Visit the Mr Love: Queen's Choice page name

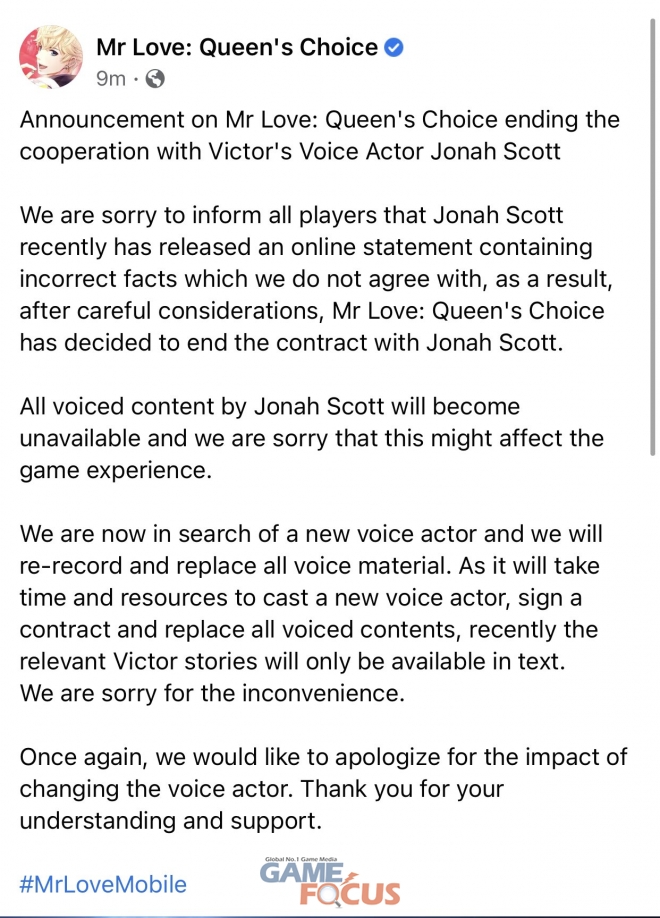tap(237, 47)
